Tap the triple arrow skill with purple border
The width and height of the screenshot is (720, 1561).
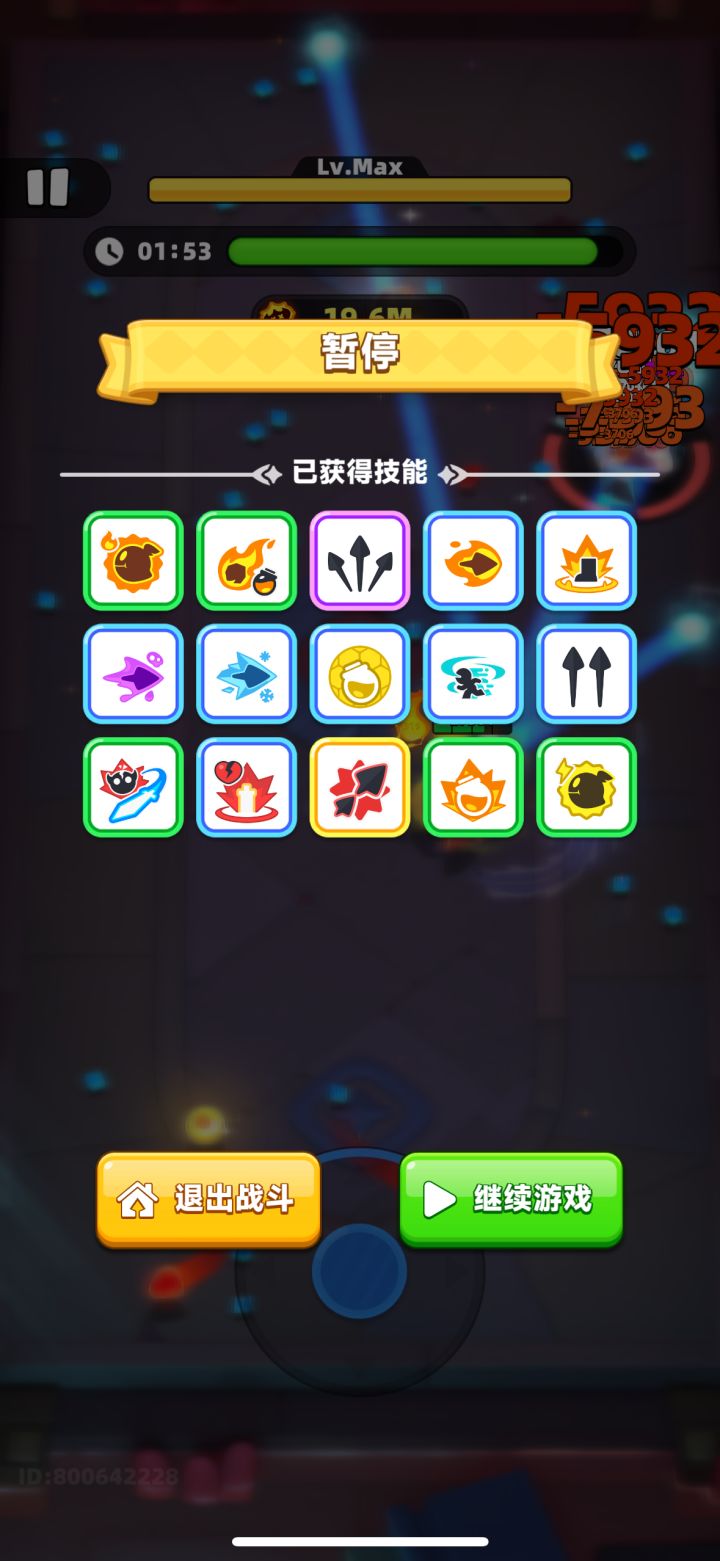point(360,561)
